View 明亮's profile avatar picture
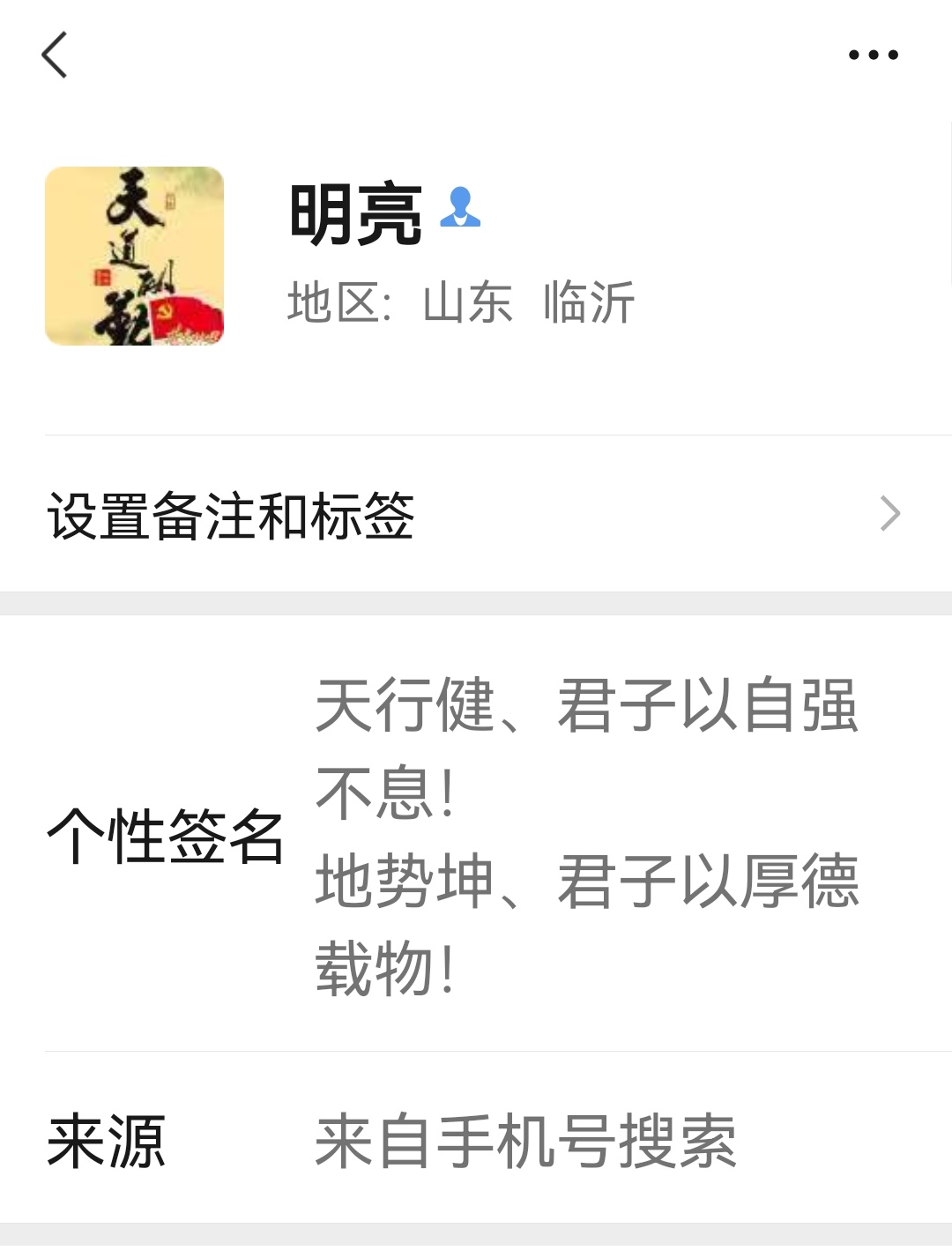Viewport: 952px width, 1258px height. pos(134,256)
